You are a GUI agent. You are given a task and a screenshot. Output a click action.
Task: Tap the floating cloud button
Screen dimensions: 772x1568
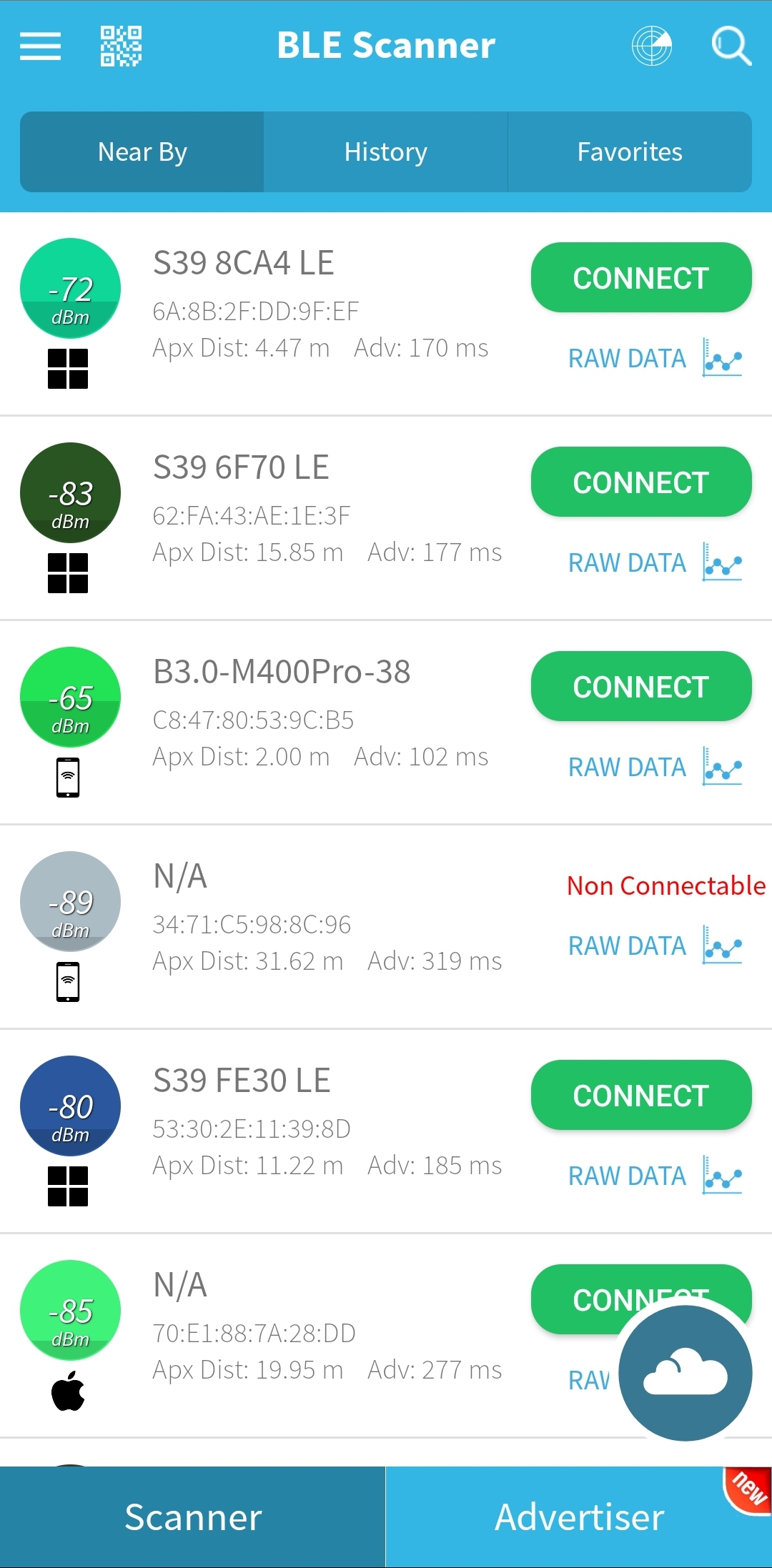(x=685, y=1374)
